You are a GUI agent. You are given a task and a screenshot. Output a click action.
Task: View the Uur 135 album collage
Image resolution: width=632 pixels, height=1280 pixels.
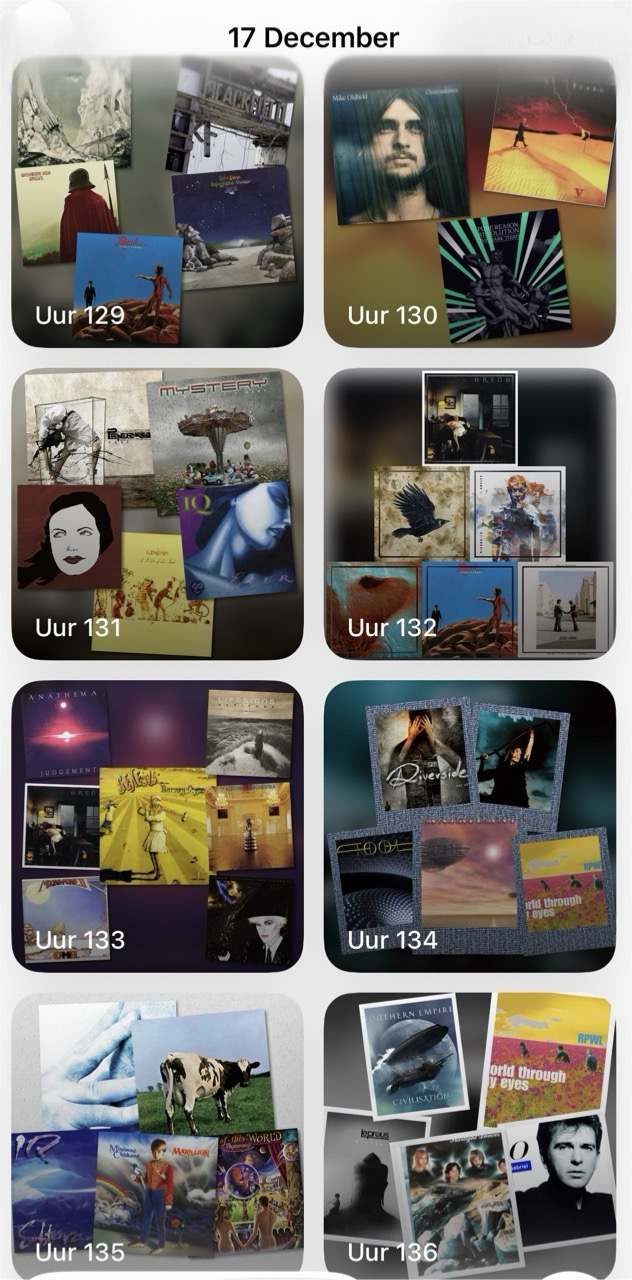(157, 1135)
